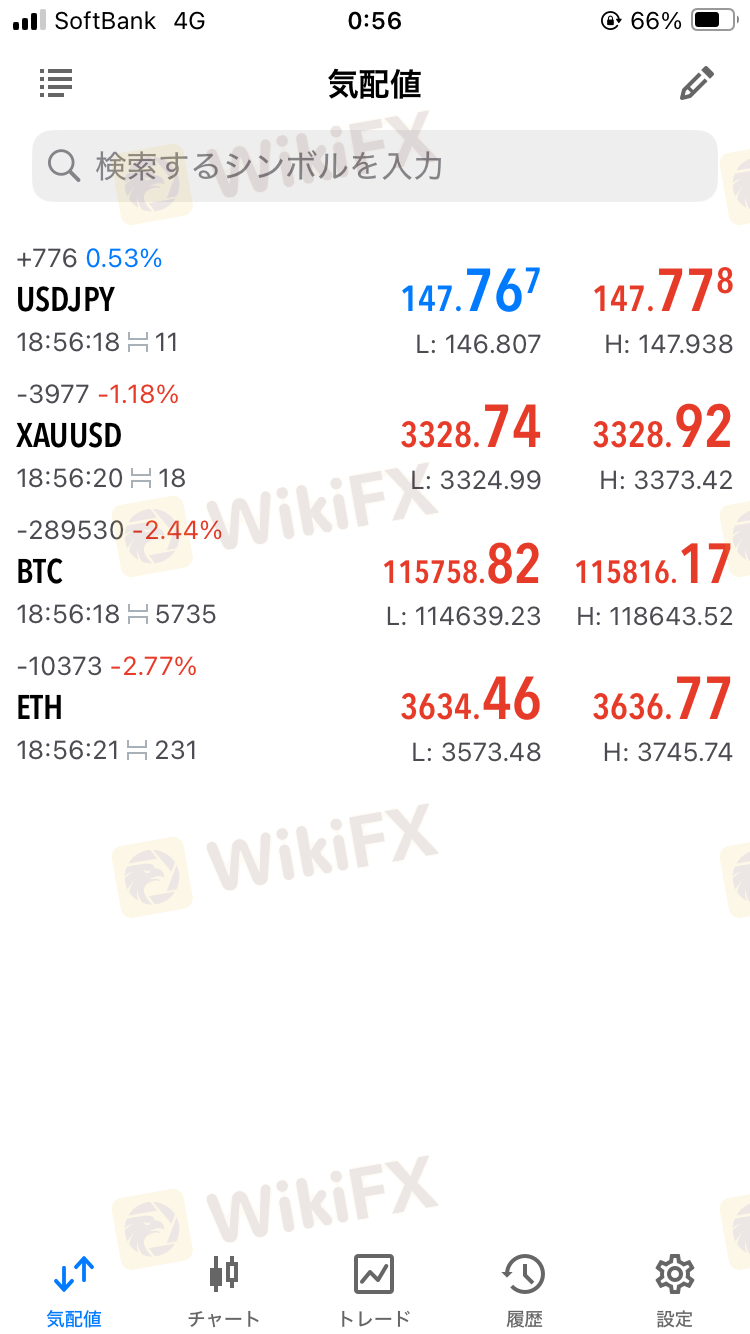
Task: Select the XAUUSD quote row
Action: (x=375, y=437)
